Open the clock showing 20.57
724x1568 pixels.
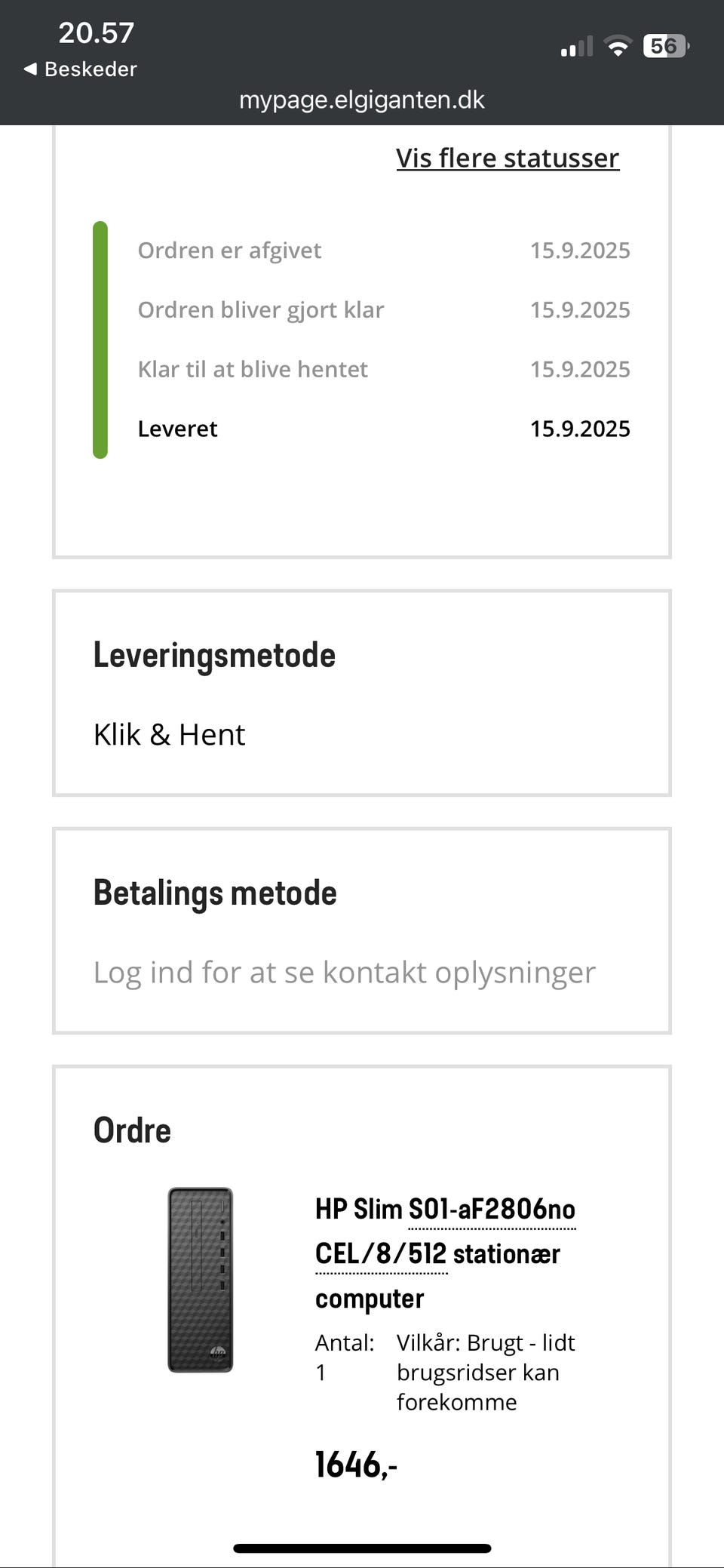pyautogui.click(x=95, y=33)
